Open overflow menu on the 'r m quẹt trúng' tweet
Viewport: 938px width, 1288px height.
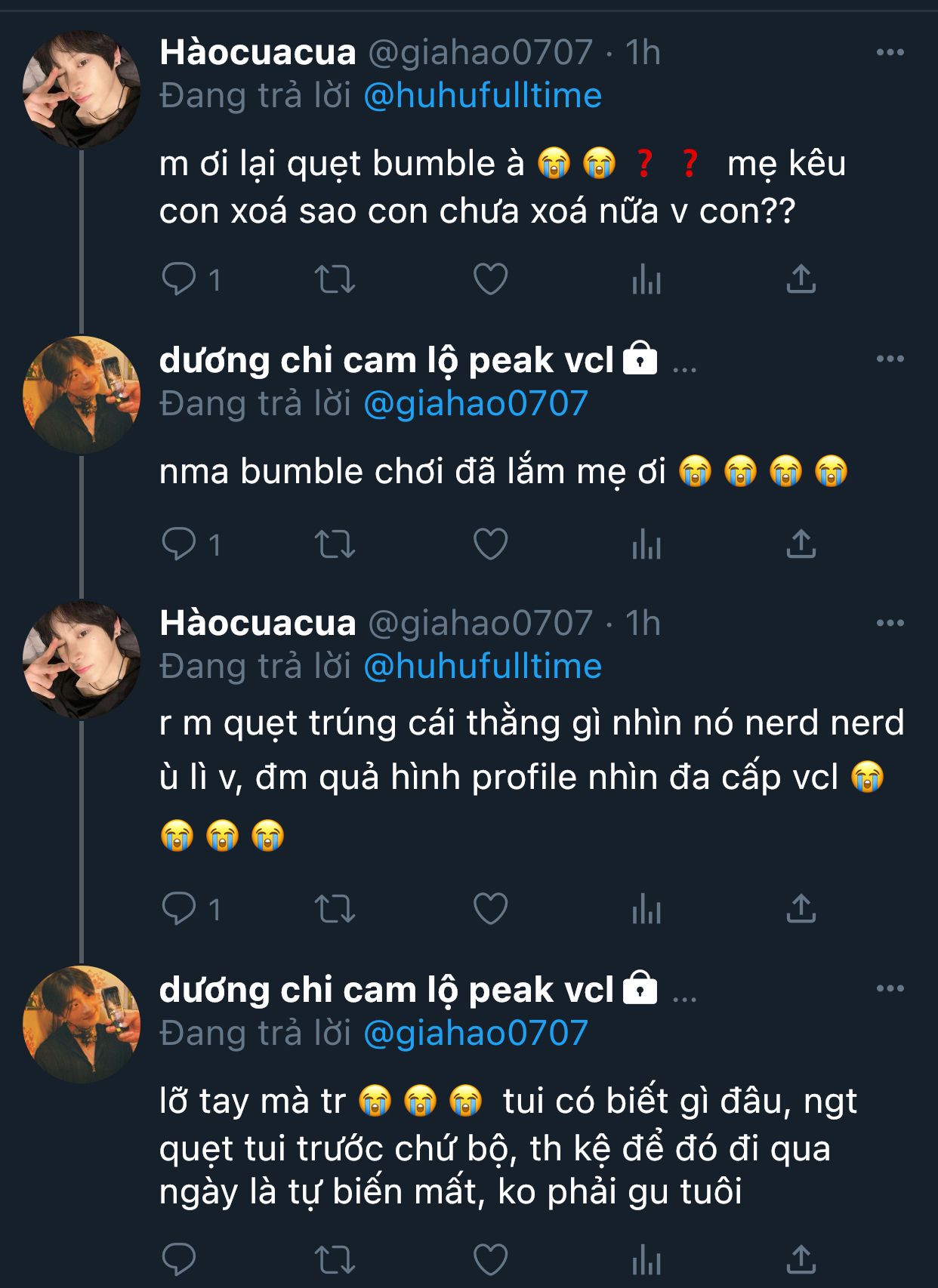click(890, 623)
